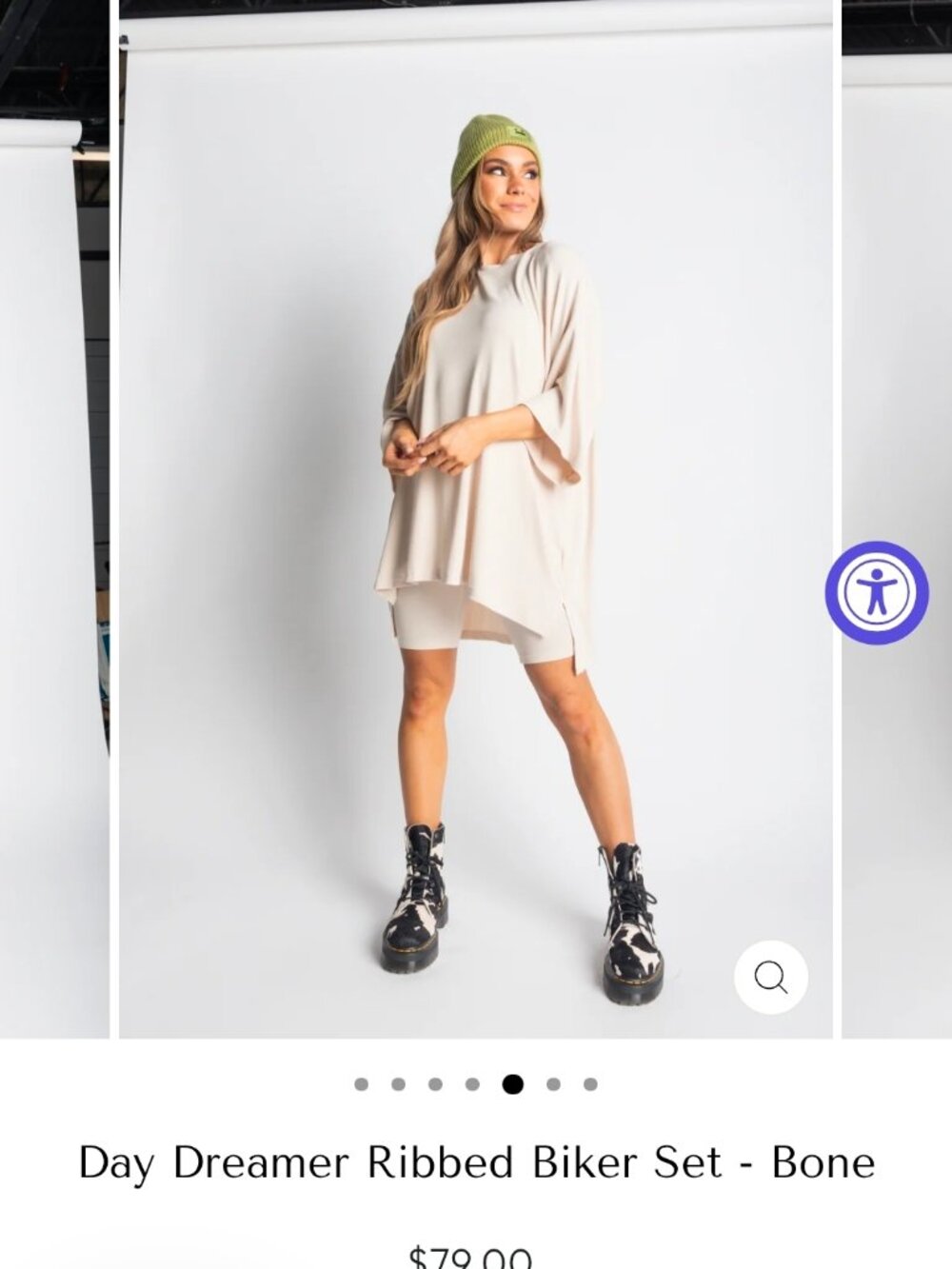Zoom into the product image with magnifier
The height and width of the screenshot is (1269, 952).
click(770, 977)
